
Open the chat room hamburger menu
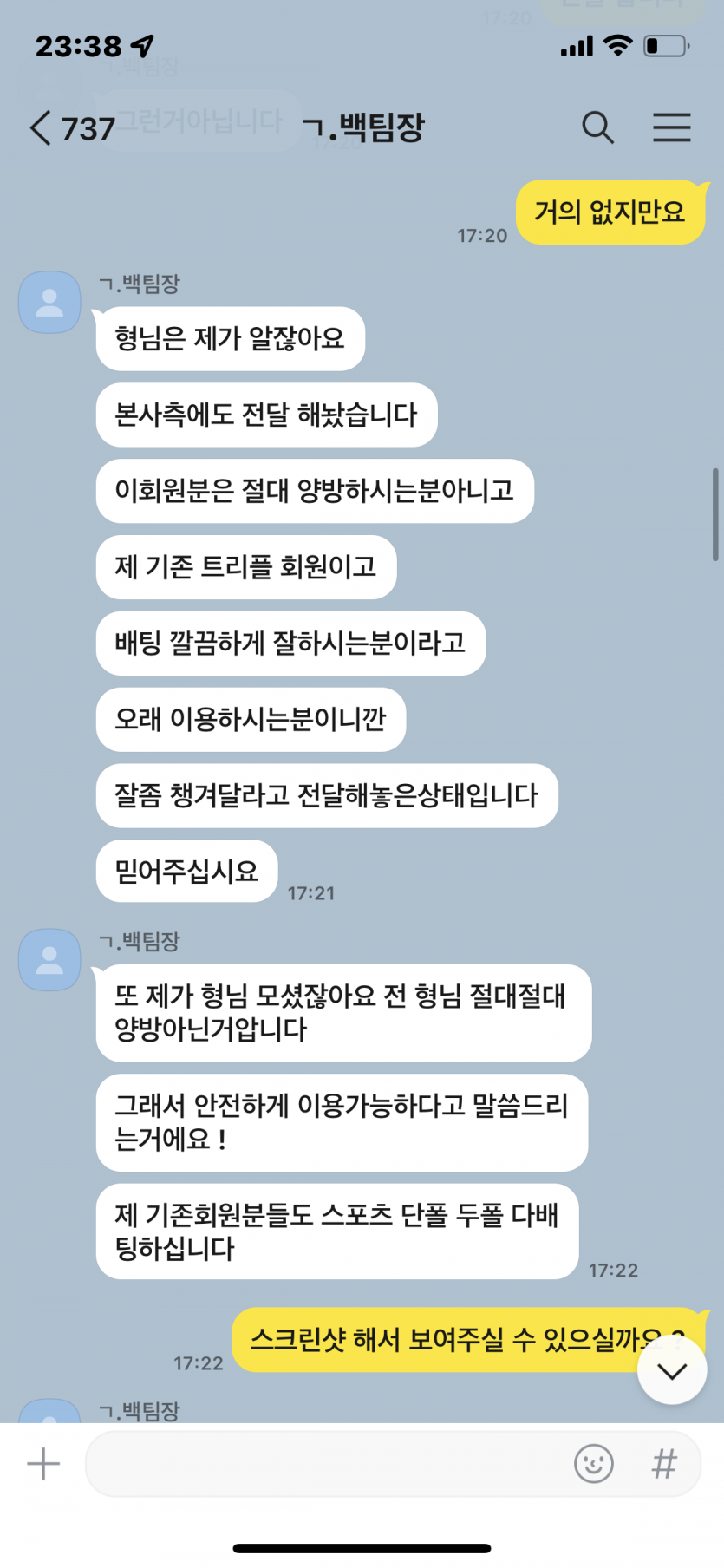671,127
